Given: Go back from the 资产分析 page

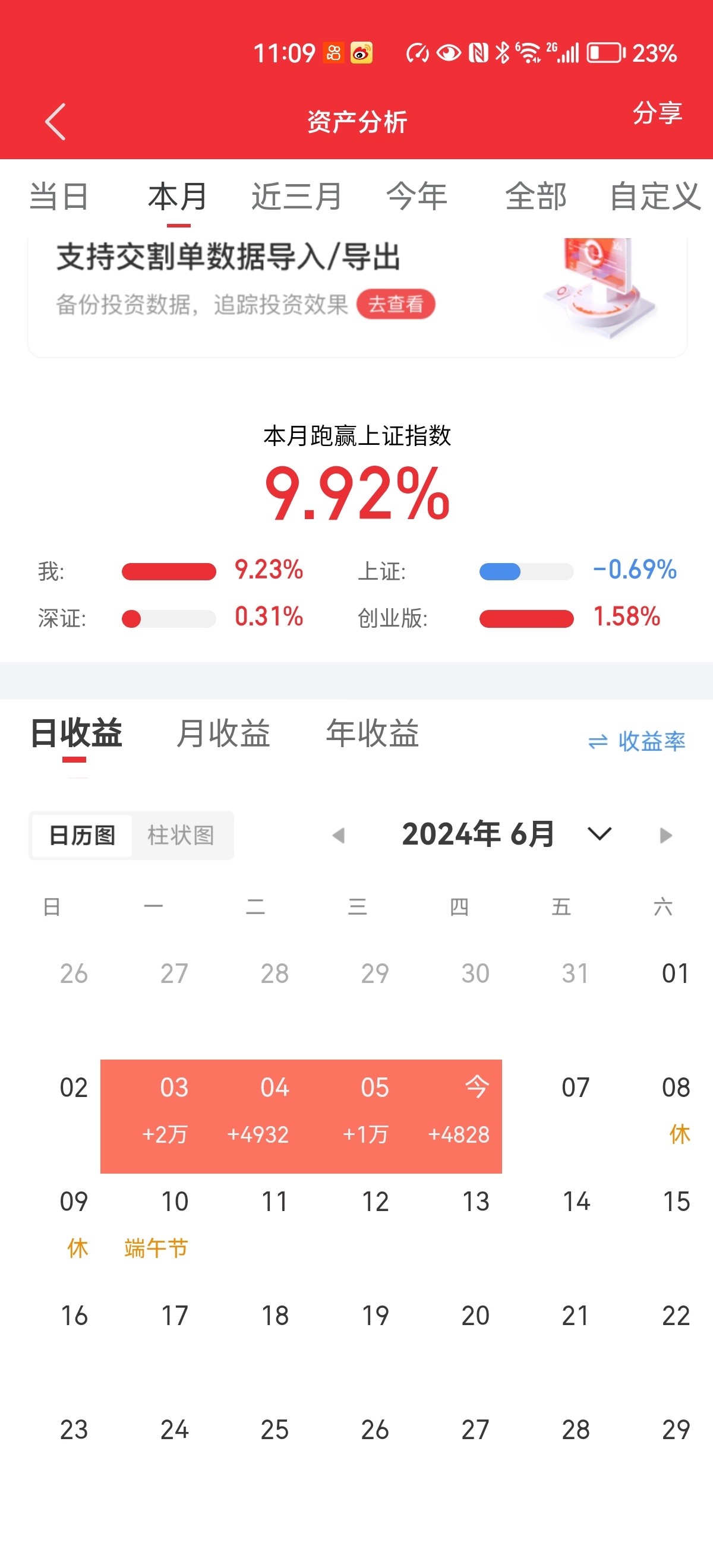Looking at the screenshot, I should [55, 122].
